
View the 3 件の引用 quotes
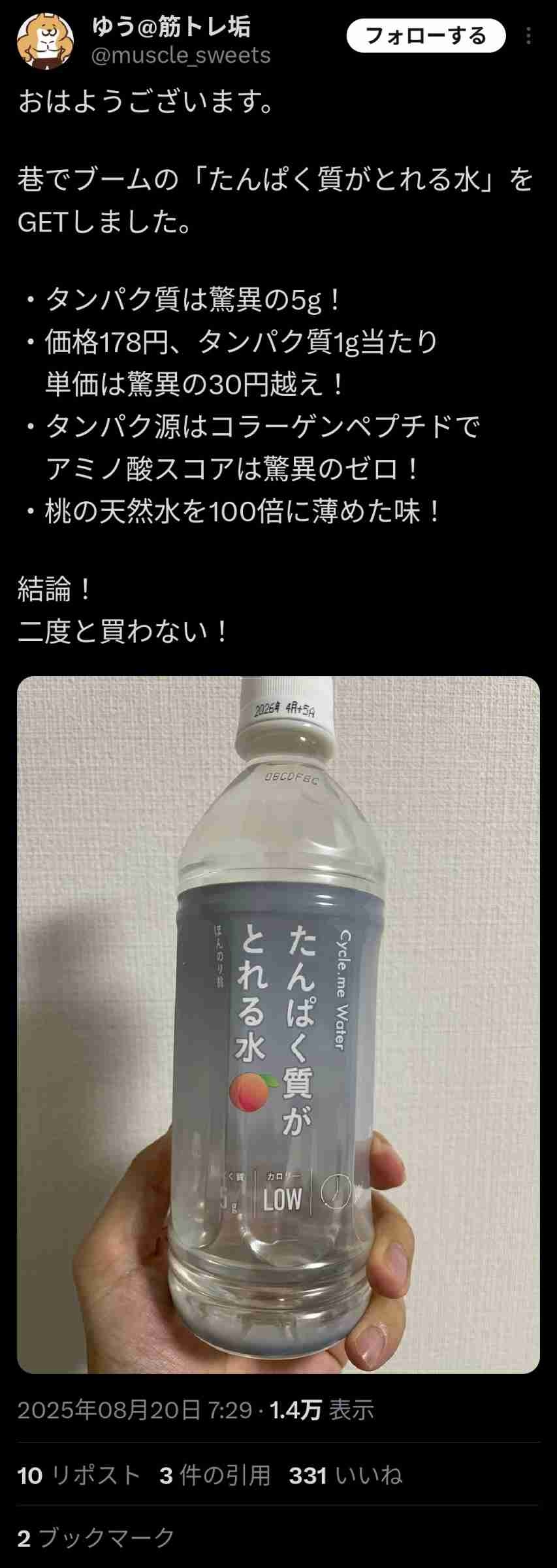click(215, 1475)
